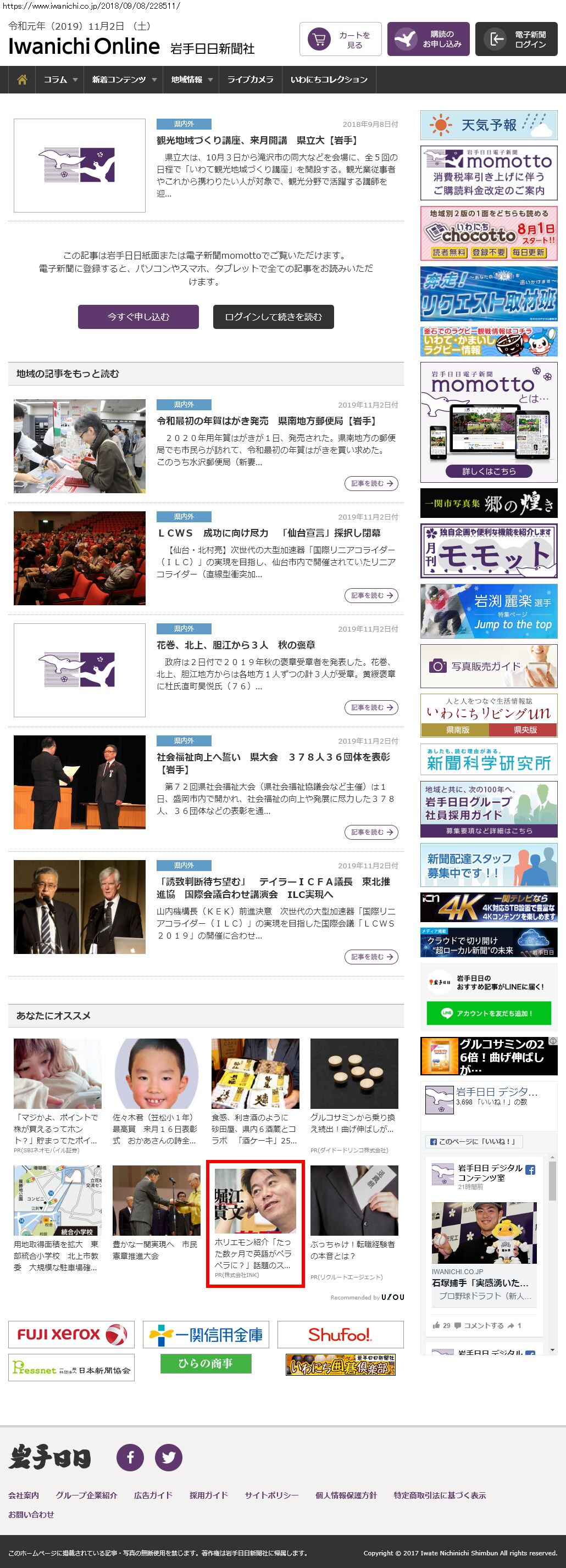Open the ホリエモン紹介 recommended item

254,1224
